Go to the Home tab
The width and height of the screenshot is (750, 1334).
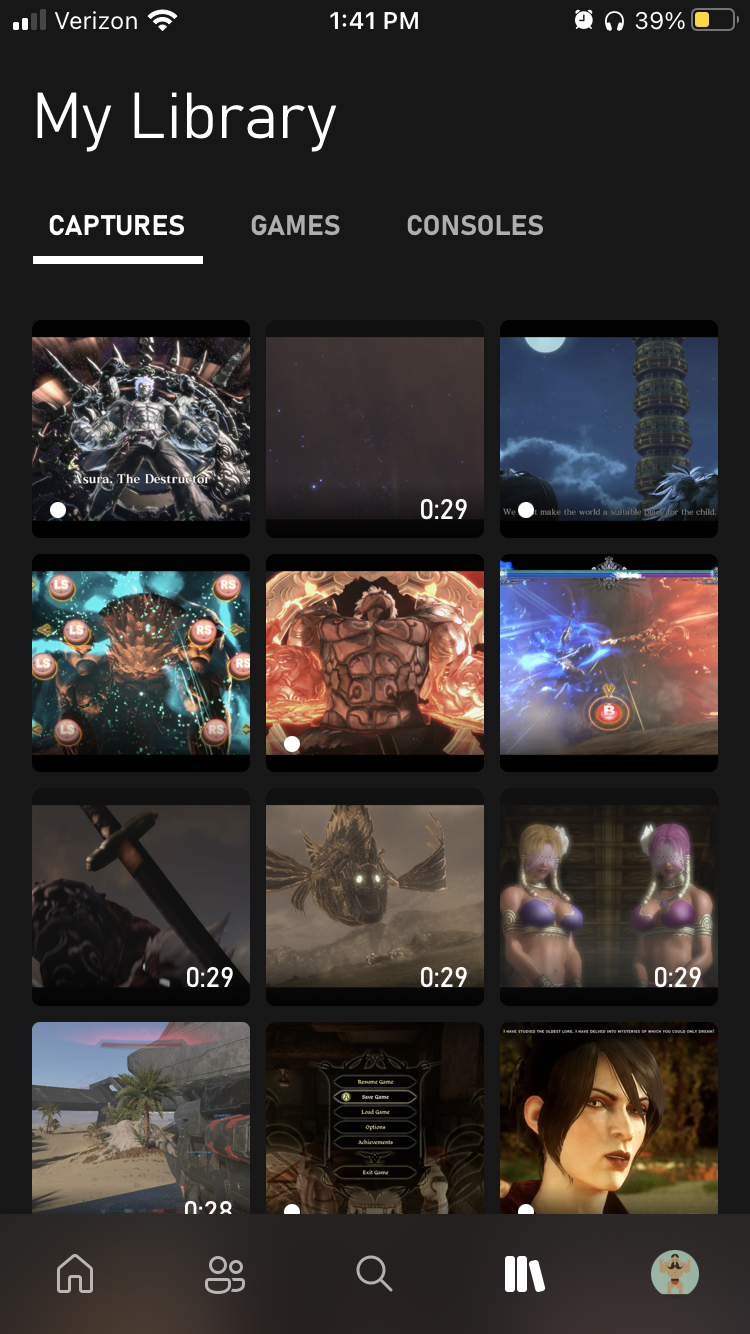point(75,1274)
